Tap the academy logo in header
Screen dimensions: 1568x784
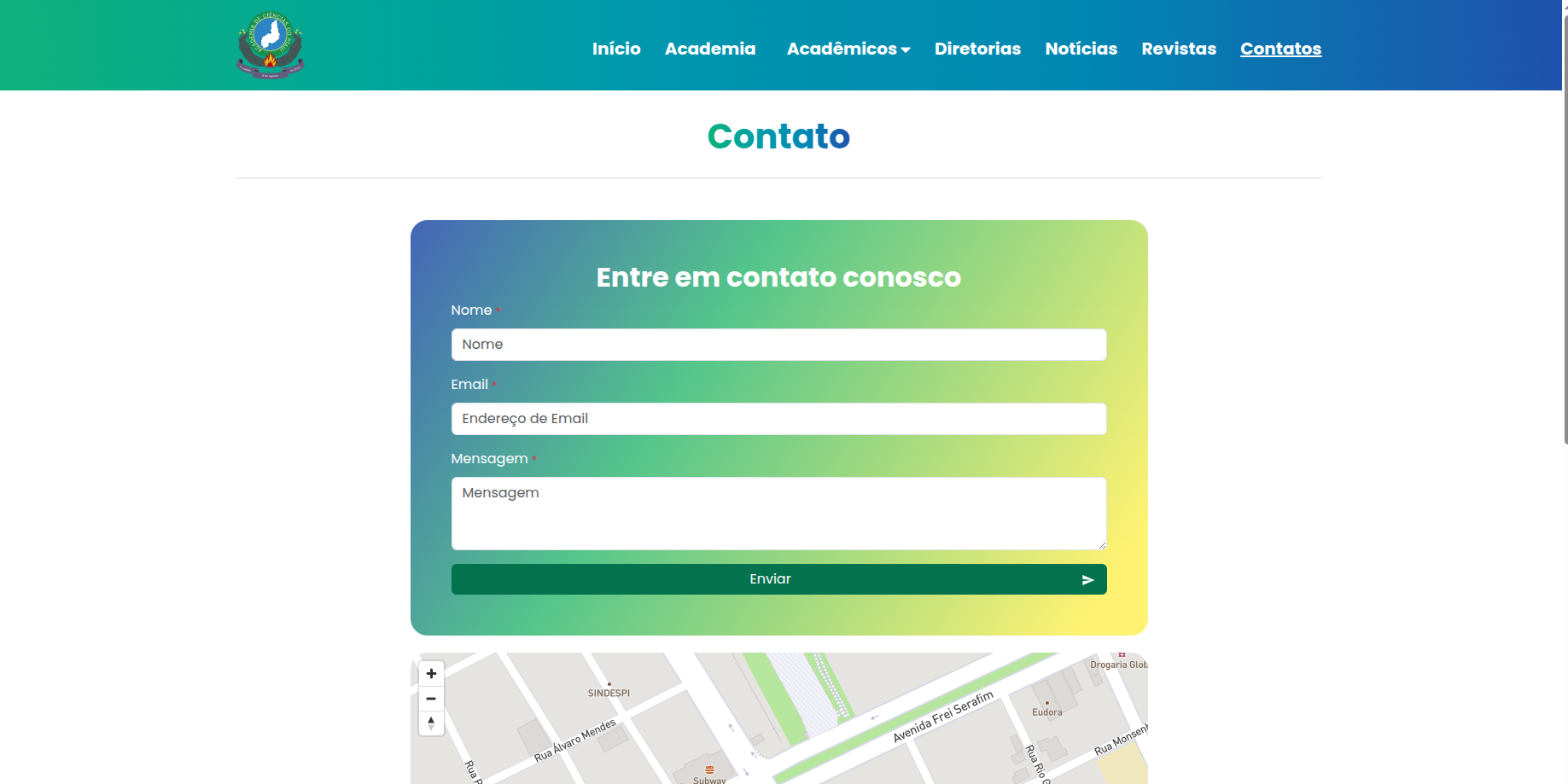tap(270, 45)
